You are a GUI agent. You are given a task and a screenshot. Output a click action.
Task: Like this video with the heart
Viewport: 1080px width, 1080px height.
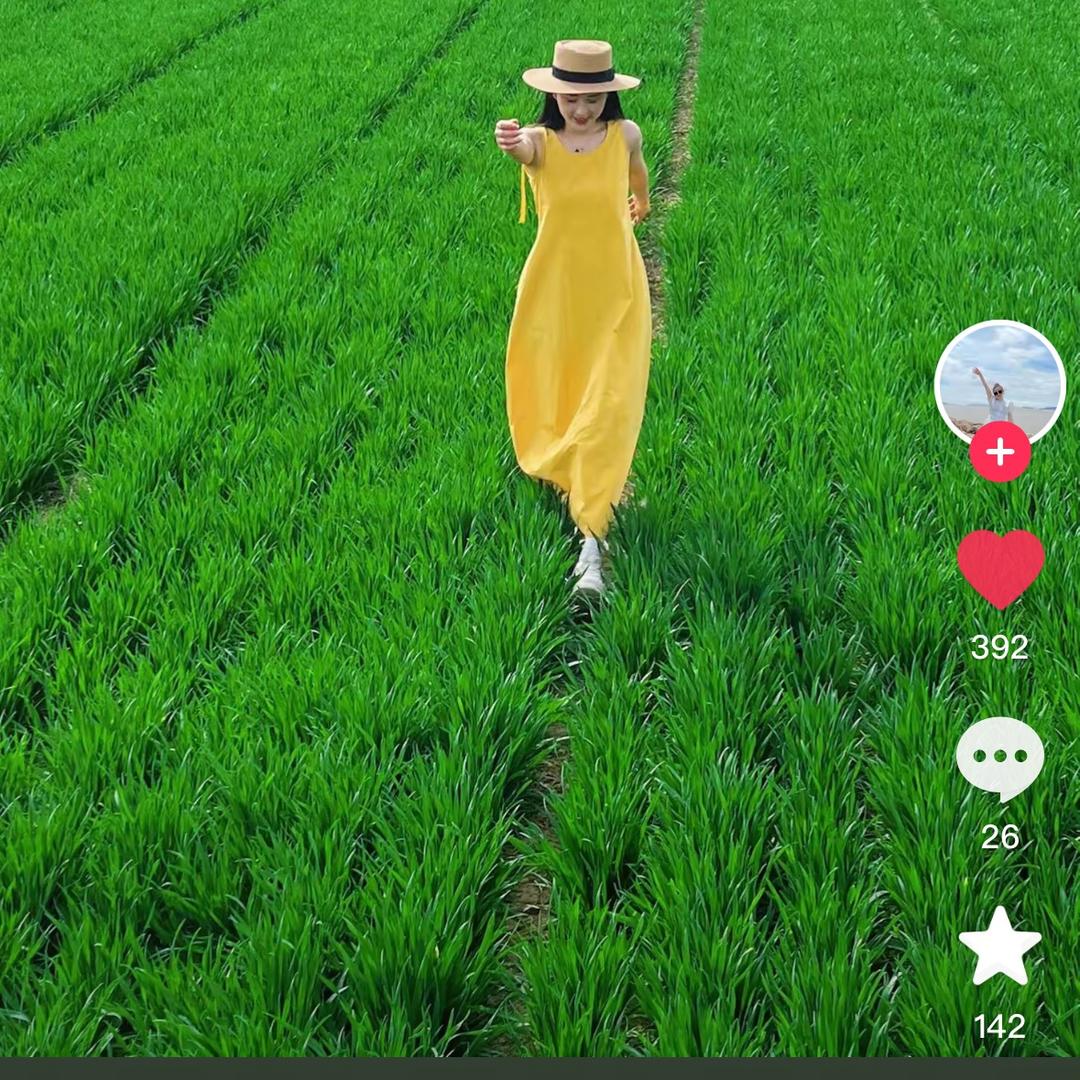pos(1000,567)
